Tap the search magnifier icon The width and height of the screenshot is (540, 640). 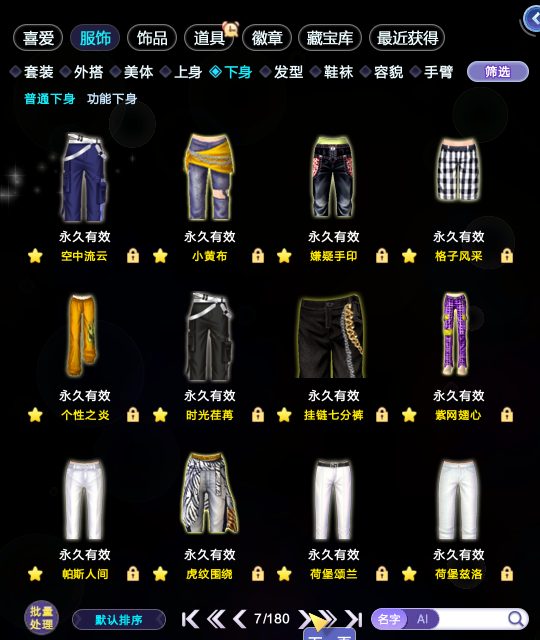516,619
